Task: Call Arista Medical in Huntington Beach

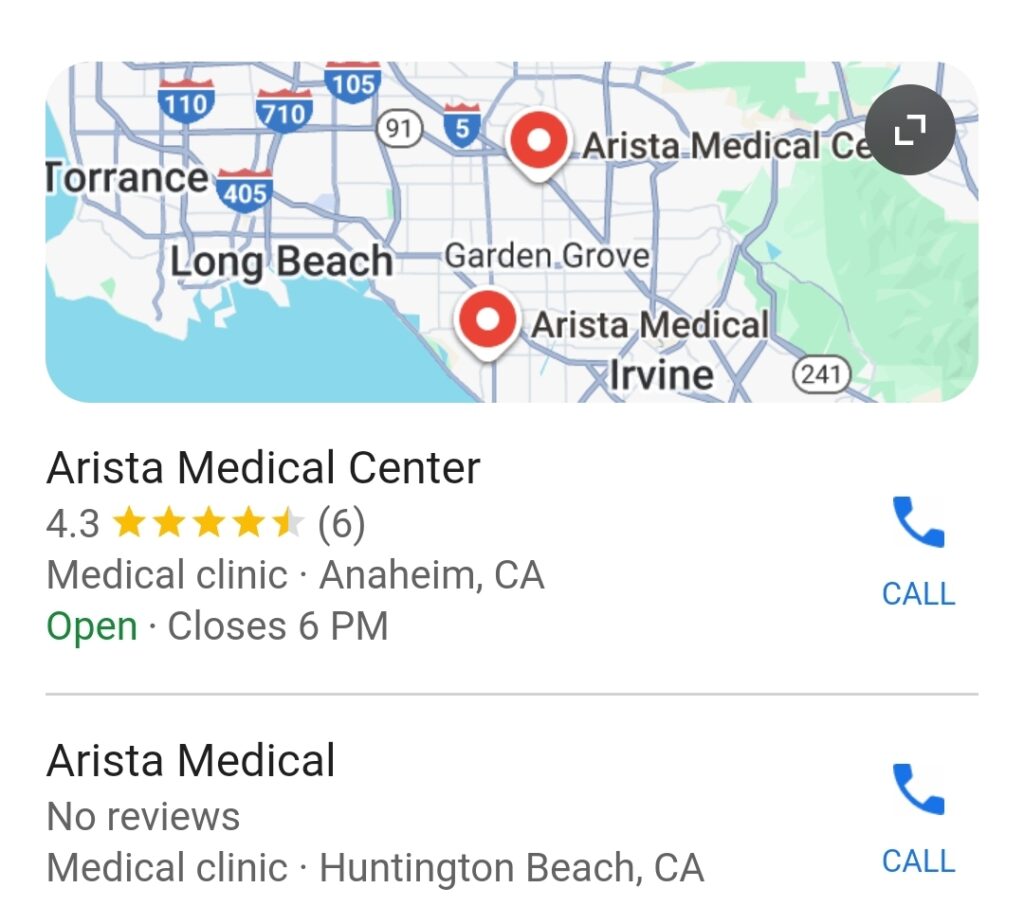Action: (918, 818)
